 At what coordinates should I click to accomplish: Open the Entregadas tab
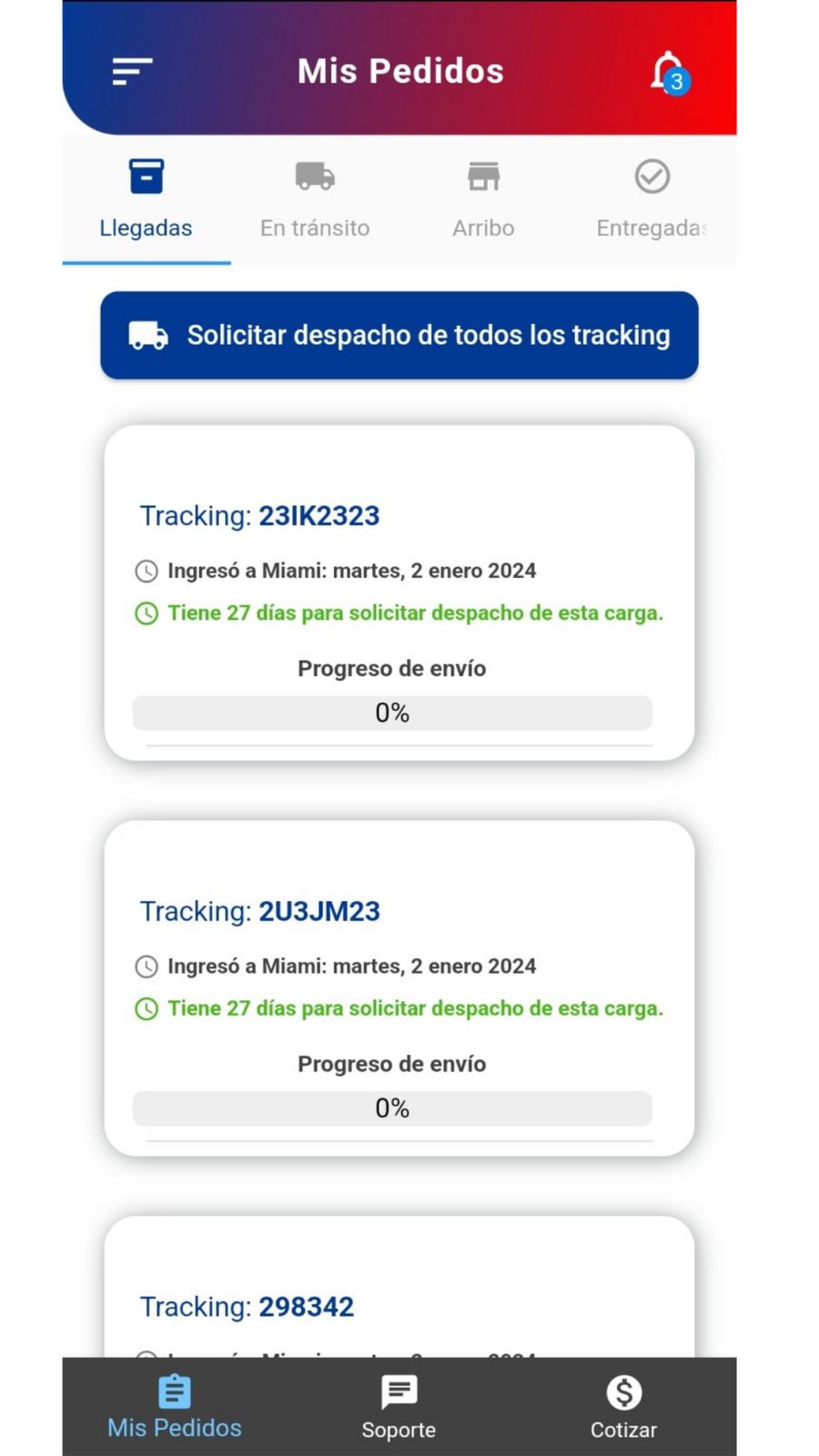click(x=652, y=199)
